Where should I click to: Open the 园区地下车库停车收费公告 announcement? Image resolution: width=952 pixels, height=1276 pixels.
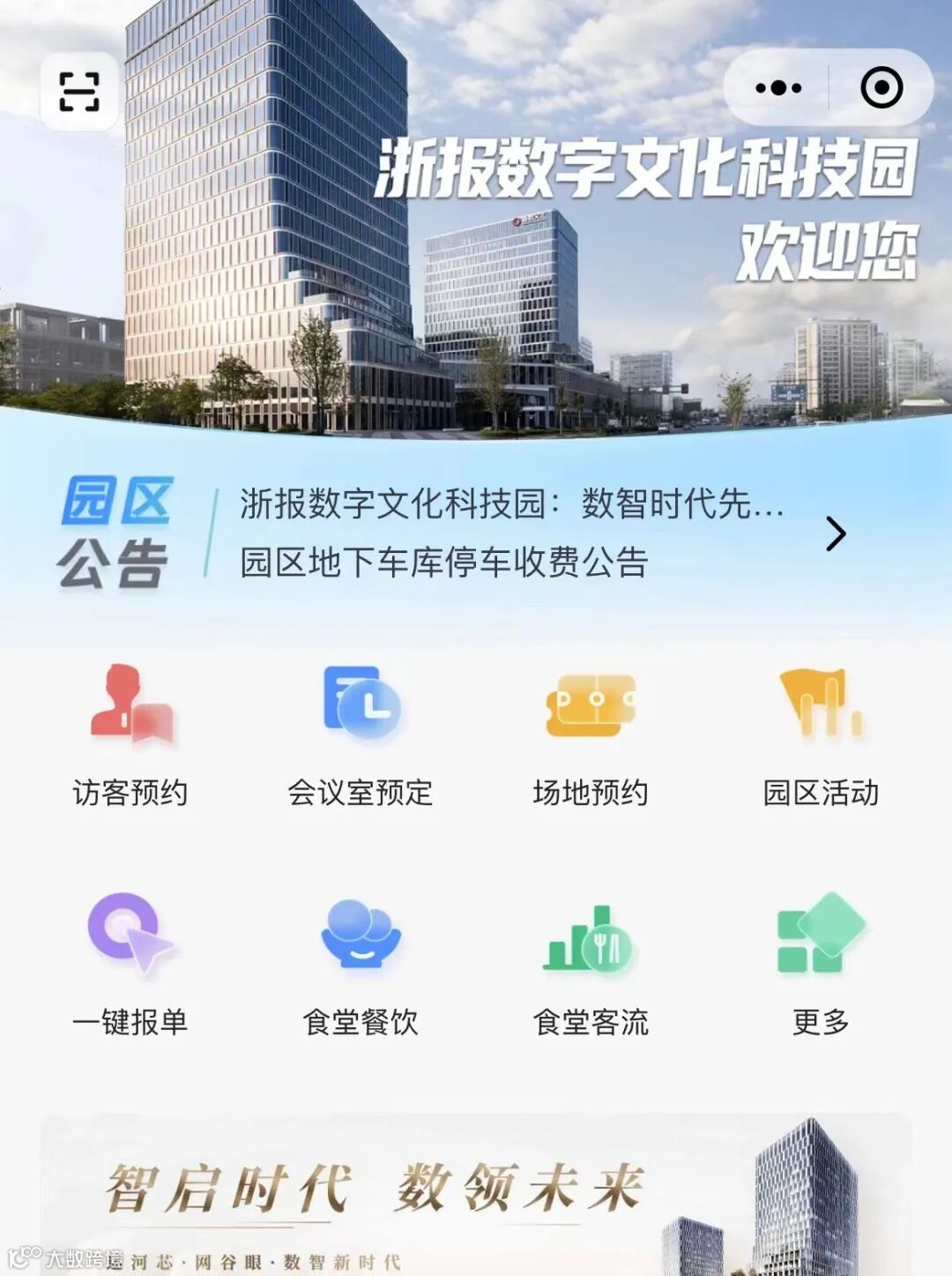point(444,562)
